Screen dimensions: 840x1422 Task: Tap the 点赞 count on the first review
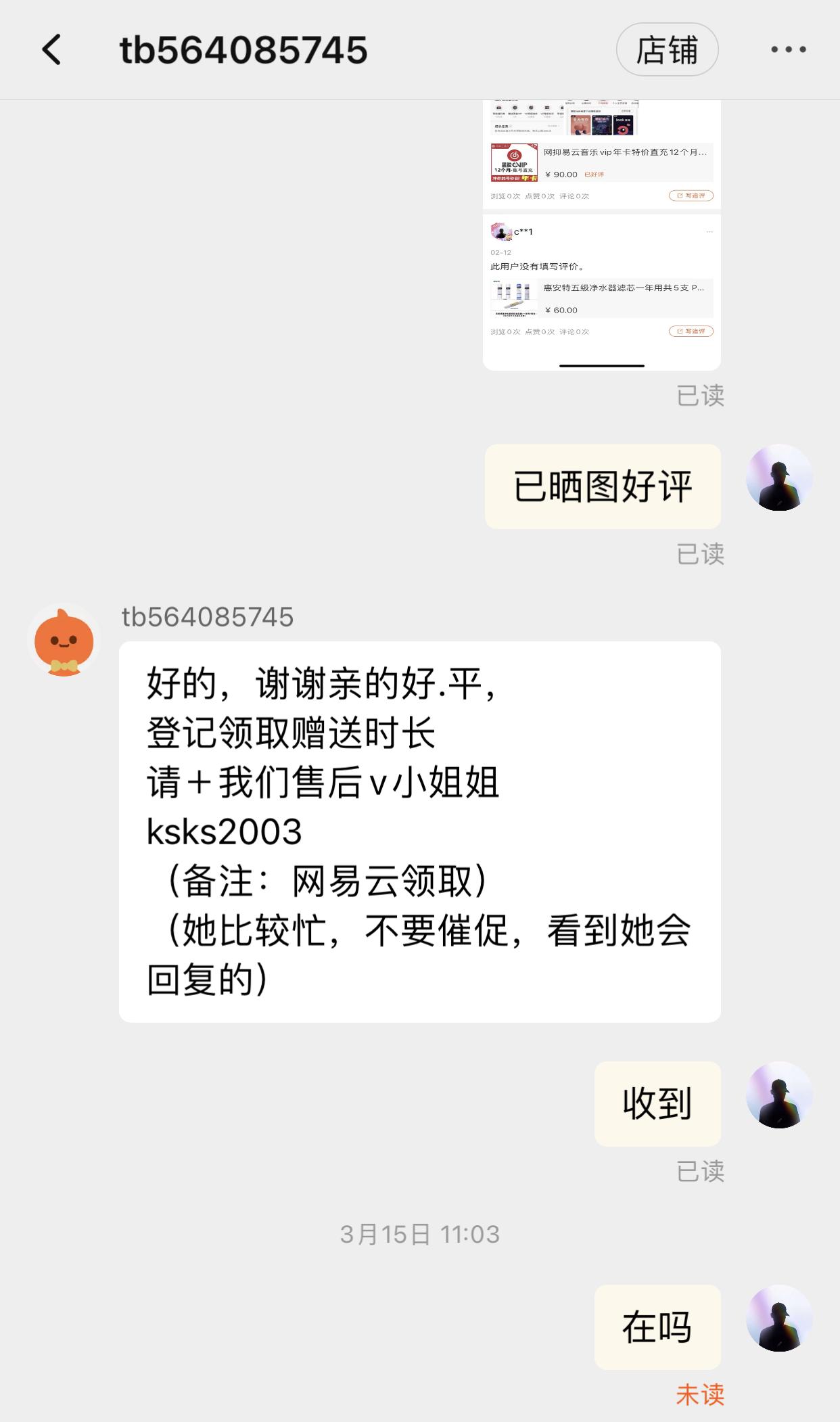(x=542, y=196)
